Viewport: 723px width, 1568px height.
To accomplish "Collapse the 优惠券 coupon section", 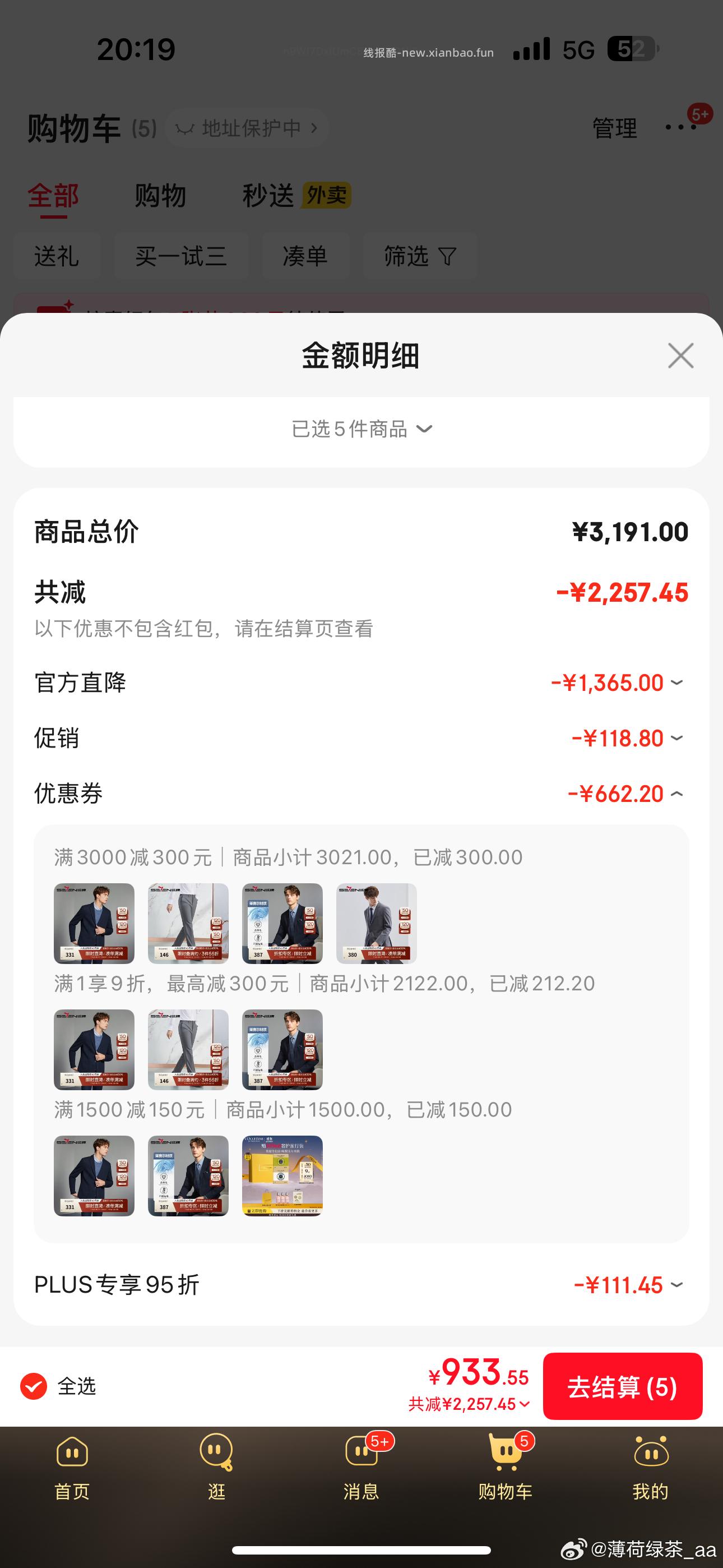I will click(675, 794).
